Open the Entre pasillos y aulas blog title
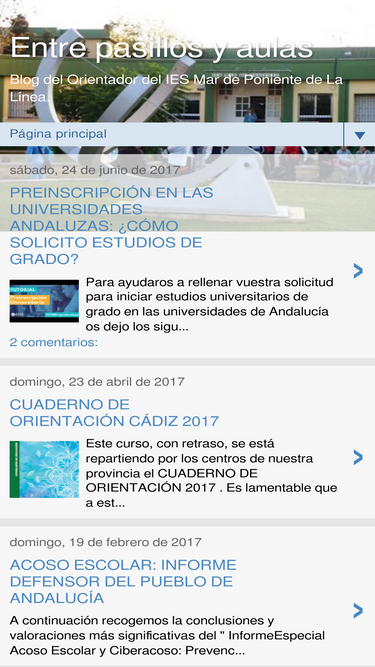 162,48
